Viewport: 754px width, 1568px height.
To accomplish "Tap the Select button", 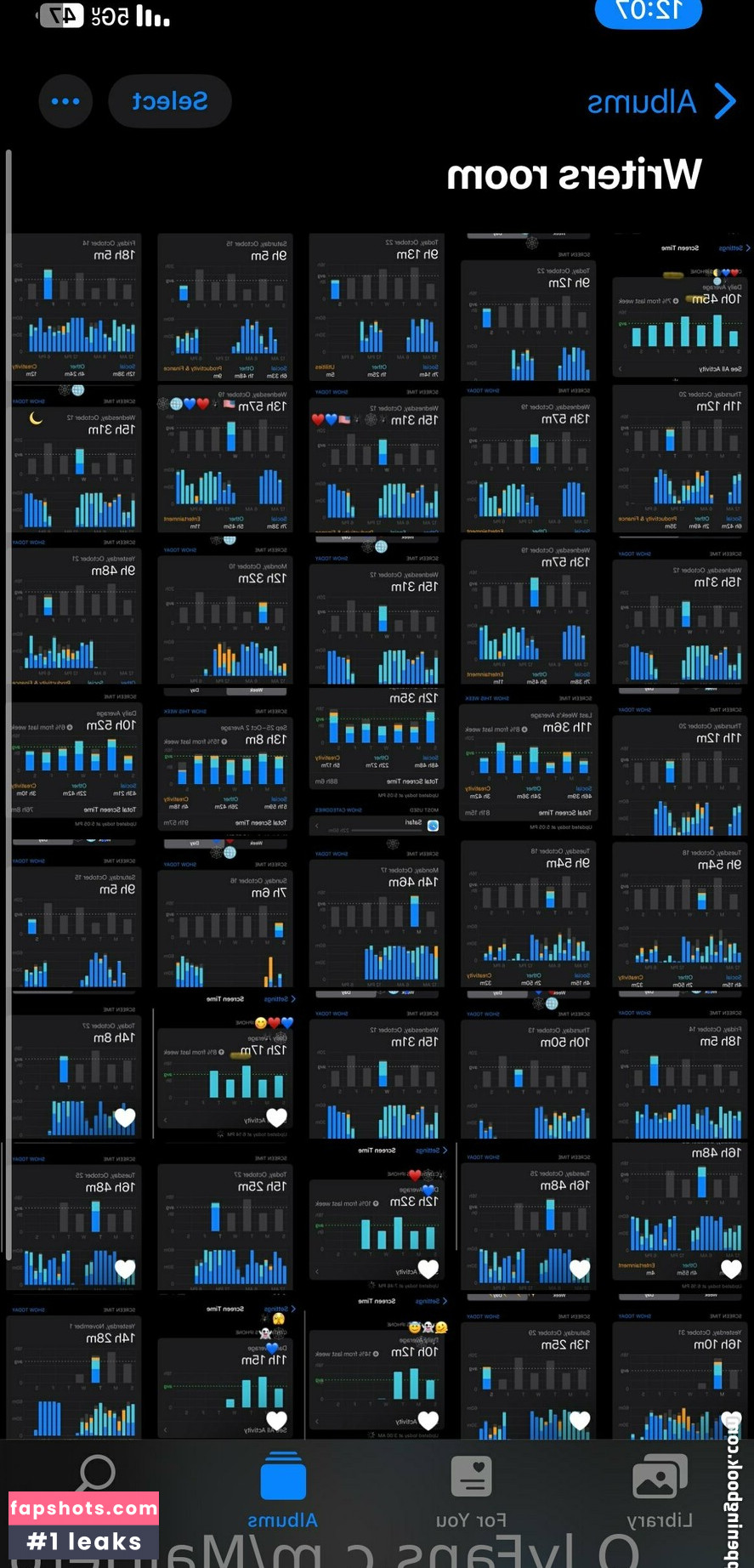I will (170, 101).
